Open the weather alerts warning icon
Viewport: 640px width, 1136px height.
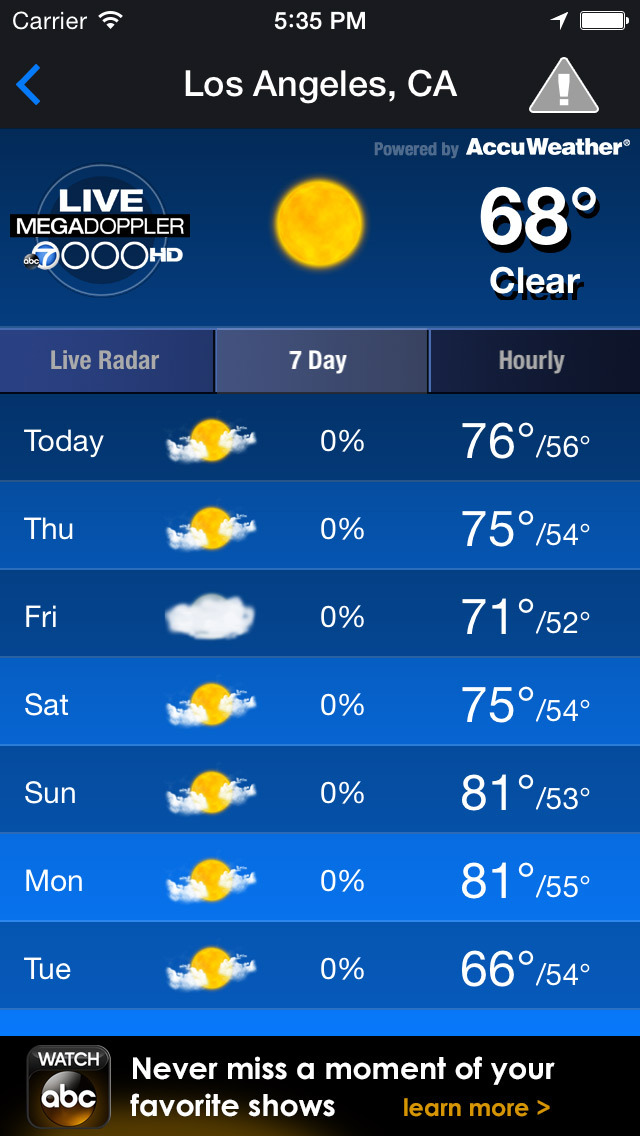point(563,85)
